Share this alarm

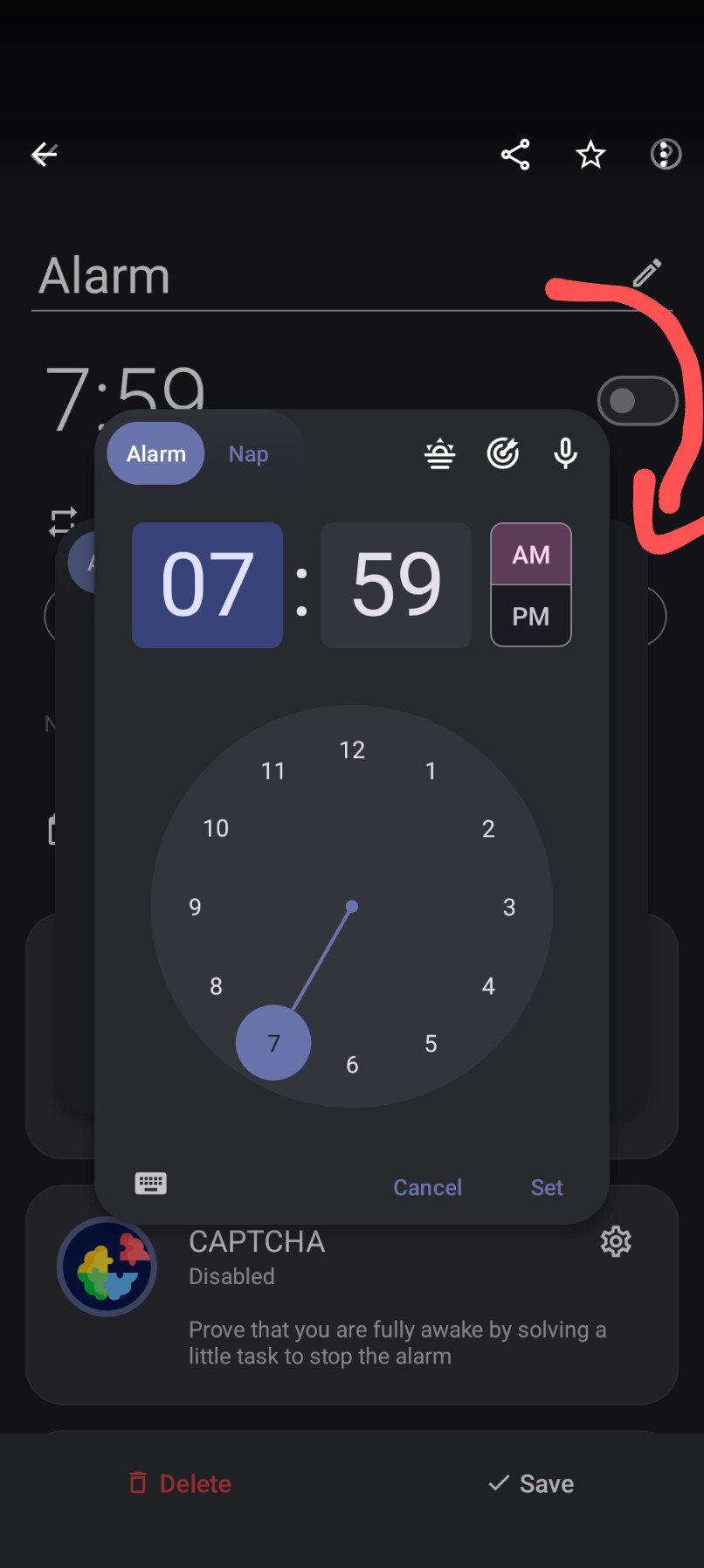(x=515, y=155)
